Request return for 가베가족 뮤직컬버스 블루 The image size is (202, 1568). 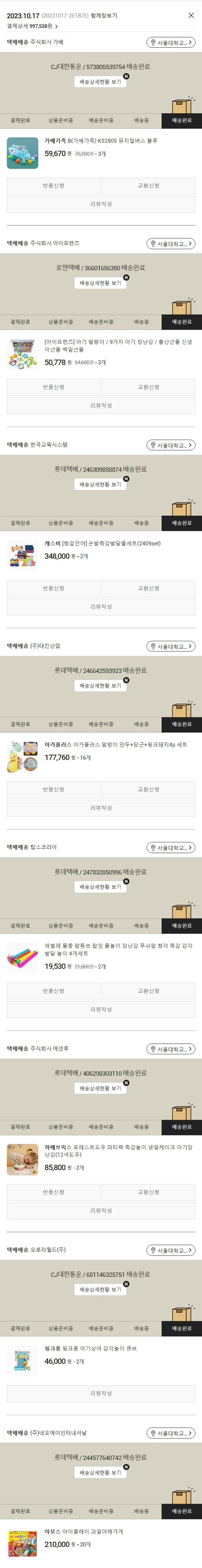coord(54,186)
